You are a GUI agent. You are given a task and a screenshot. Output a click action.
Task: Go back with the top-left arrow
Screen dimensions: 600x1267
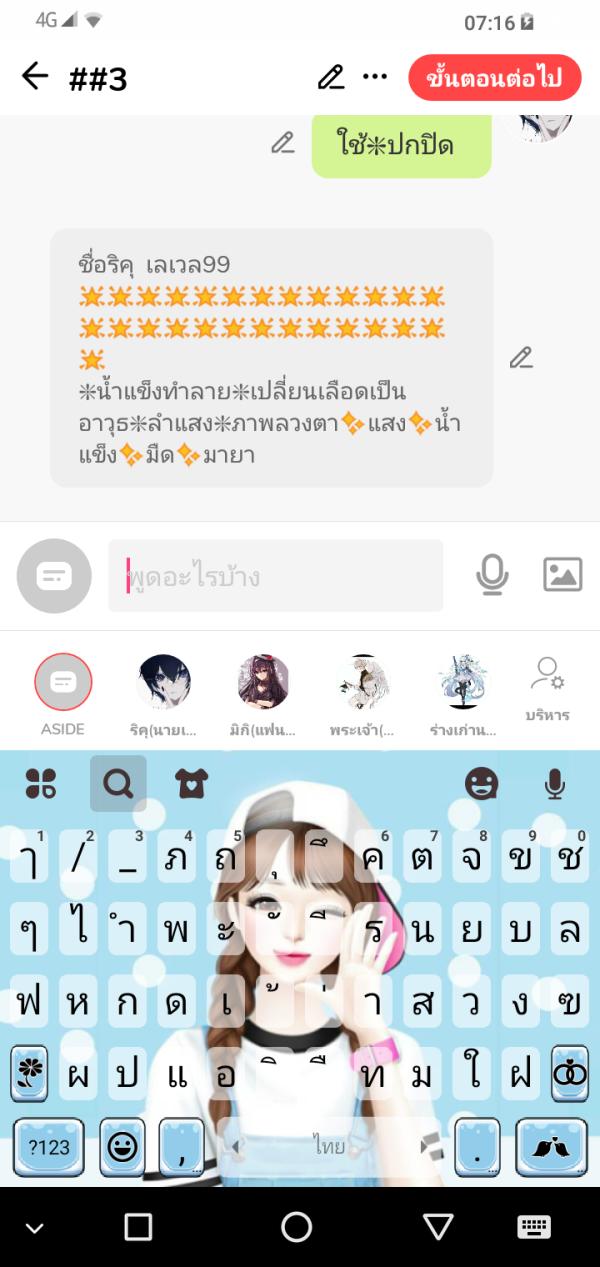[x=35, y=77]
